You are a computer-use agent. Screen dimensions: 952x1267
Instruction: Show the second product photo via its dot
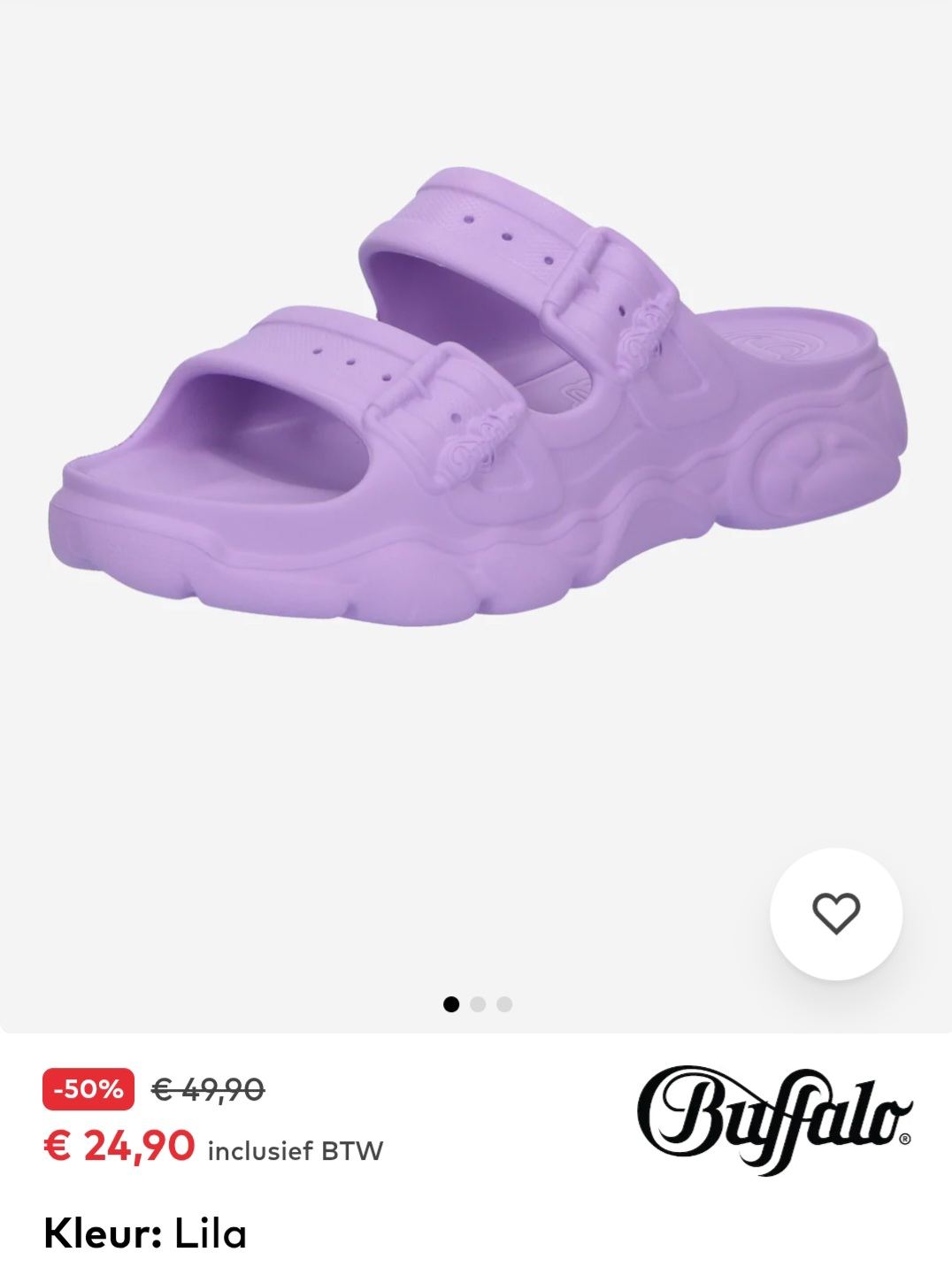pos(480,1004)
